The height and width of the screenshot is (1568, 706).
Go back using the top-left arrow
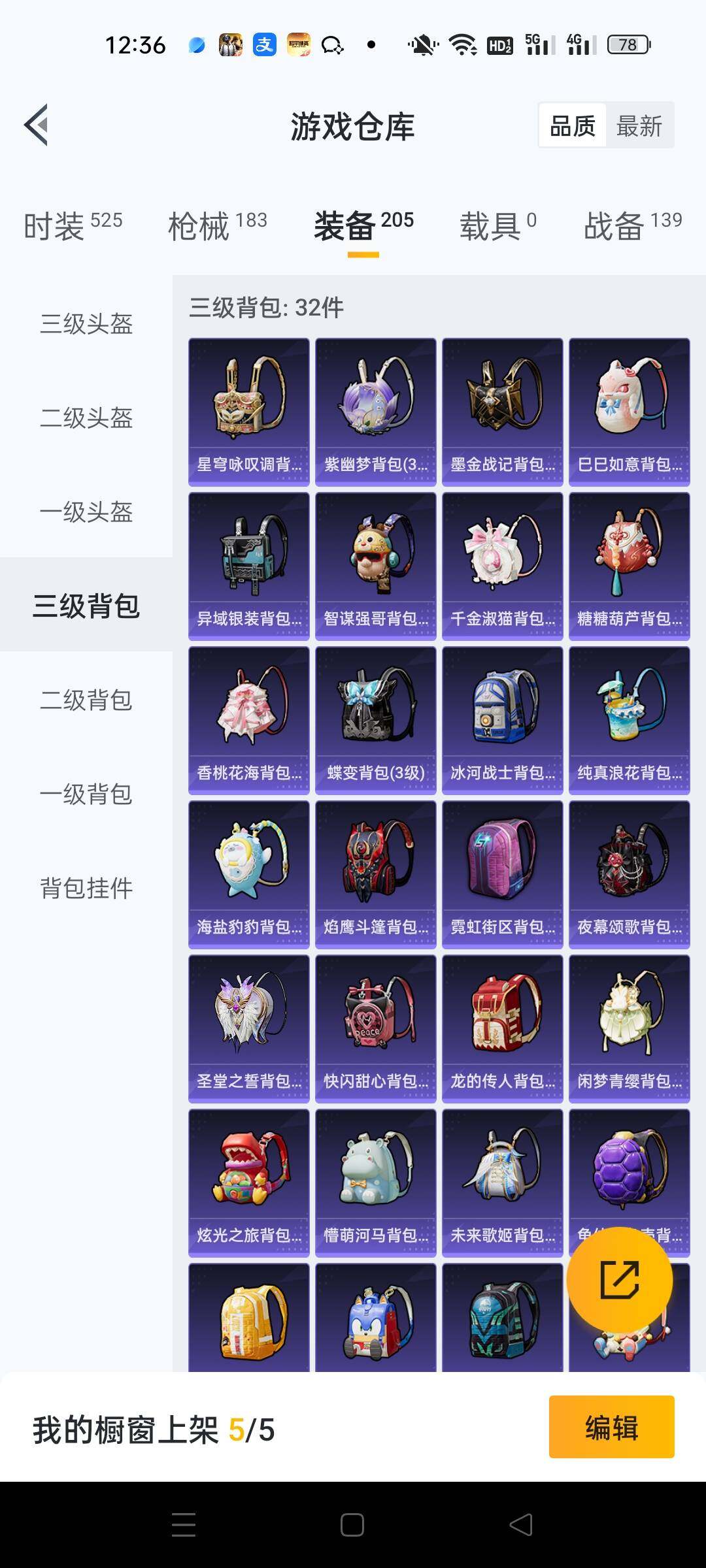37,125
